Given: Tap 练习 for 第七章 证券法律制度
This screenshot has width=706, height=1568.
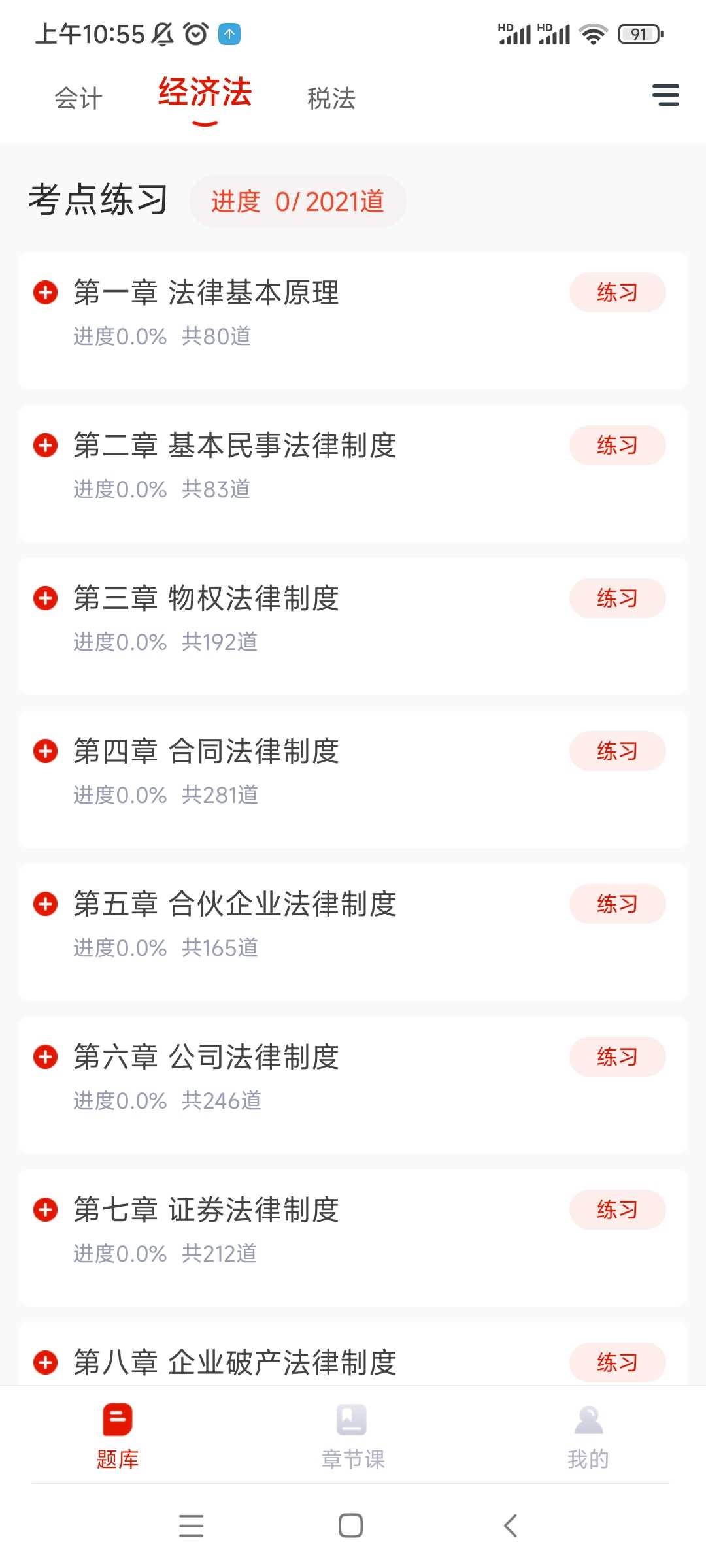Looking at the screenshot, I should point(617,1210).
